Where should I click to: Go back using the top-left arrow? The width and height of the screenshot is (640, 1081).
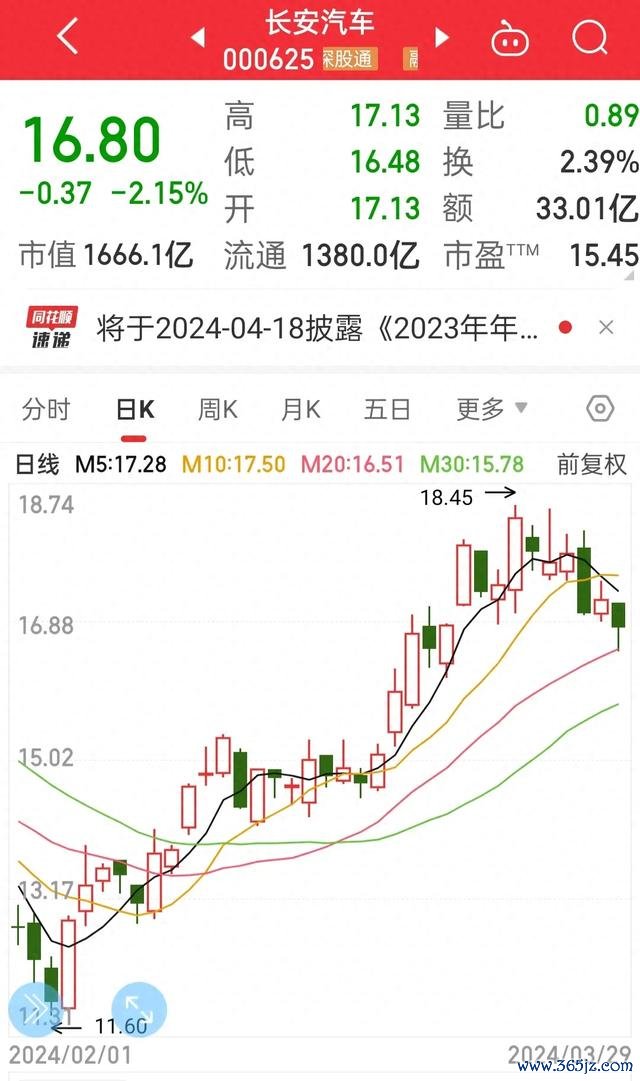click(68, 36)
